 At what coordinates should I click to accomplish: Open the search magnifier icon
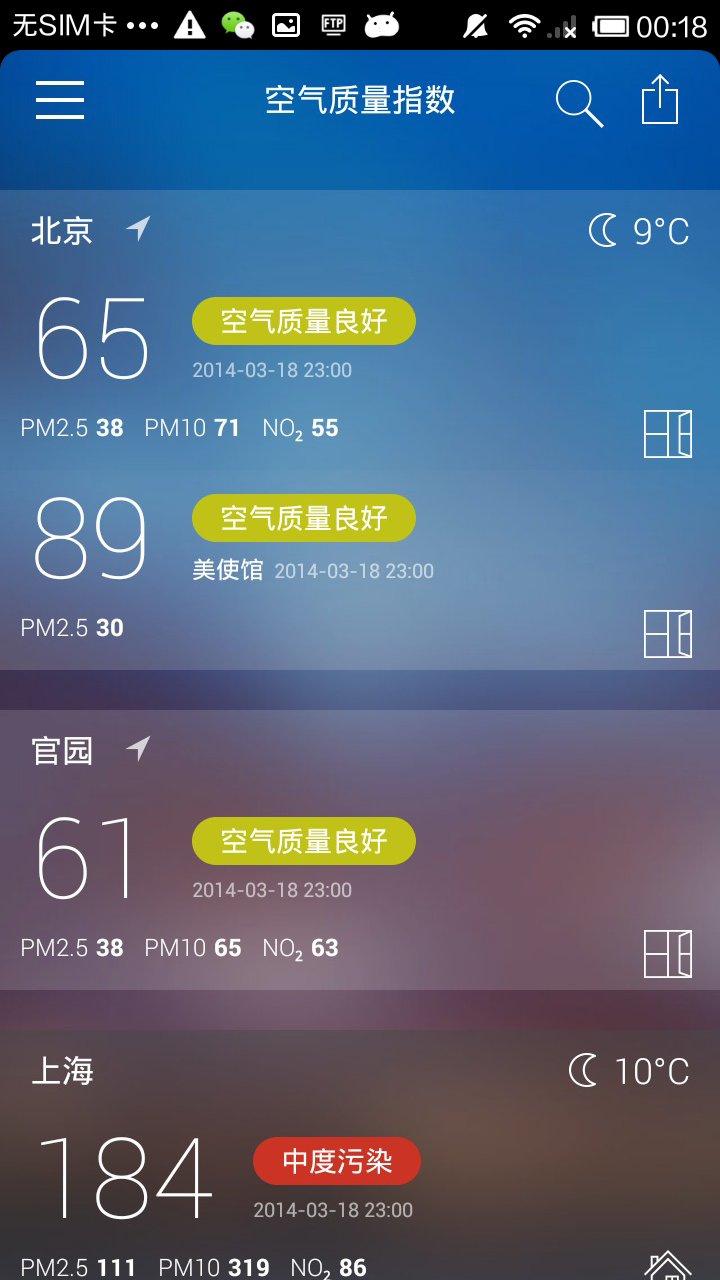(579, 103)
